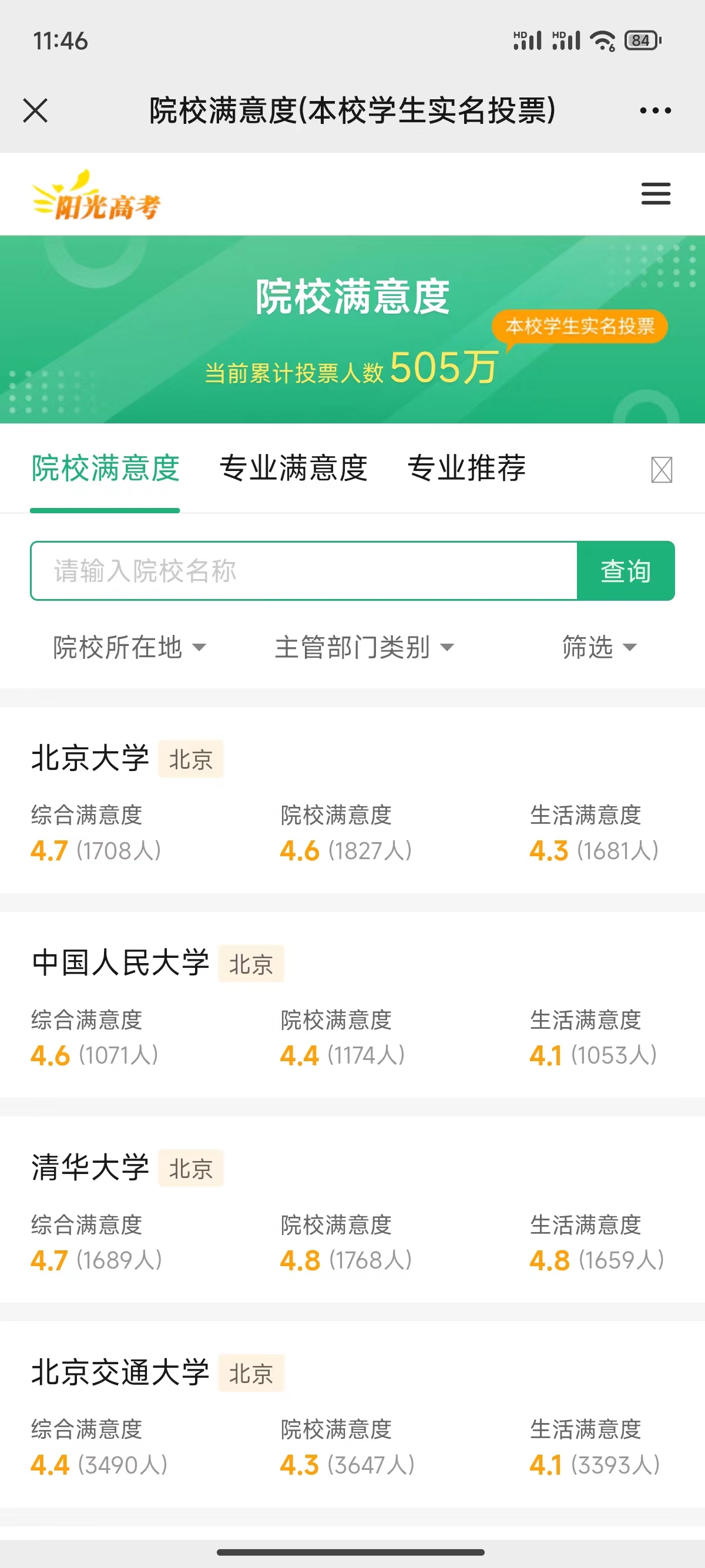
Task: Switch to the 专业满意度 tab
Action: (293, 468)
